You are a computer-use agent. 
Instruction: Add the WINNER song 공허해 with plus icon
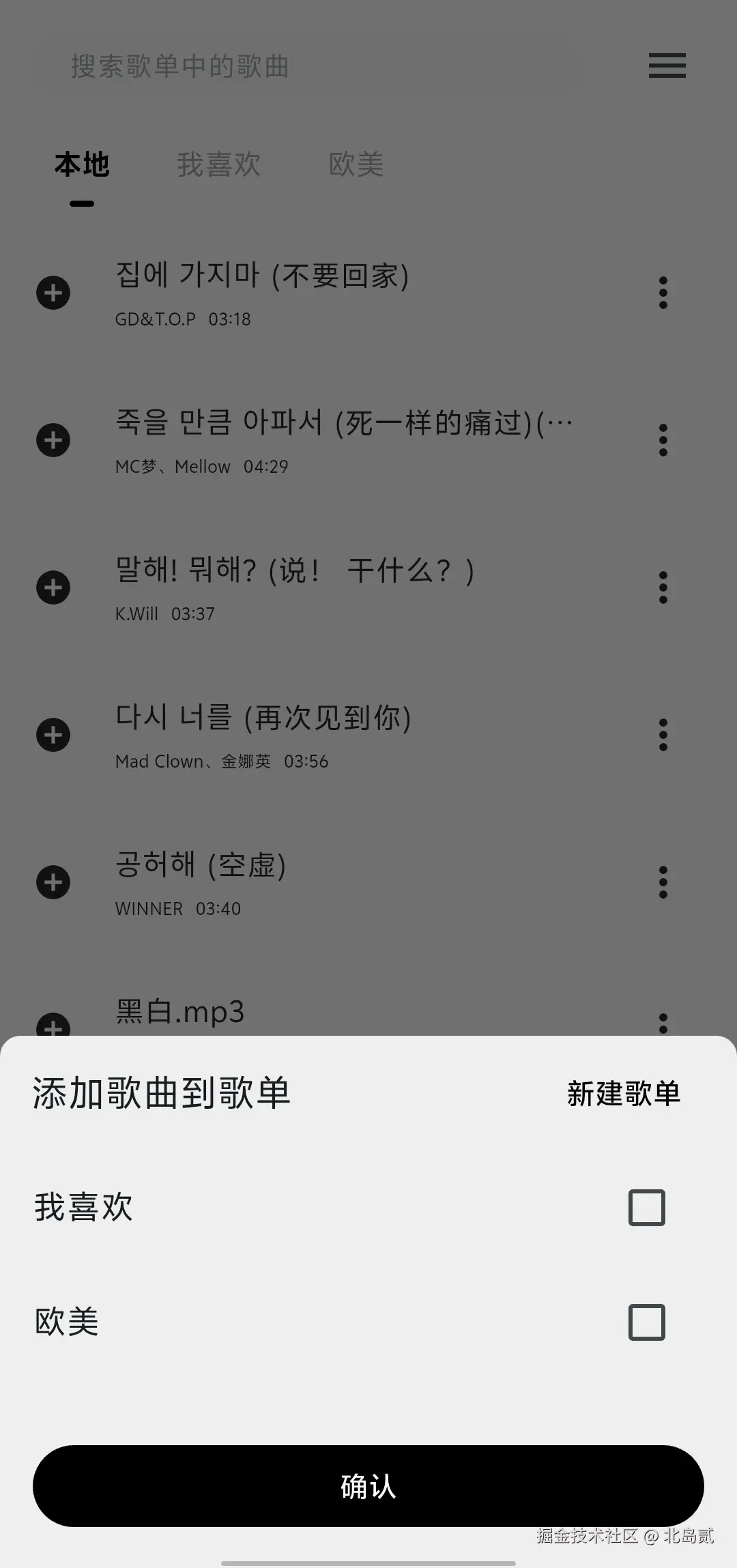[x=53, y=882]
